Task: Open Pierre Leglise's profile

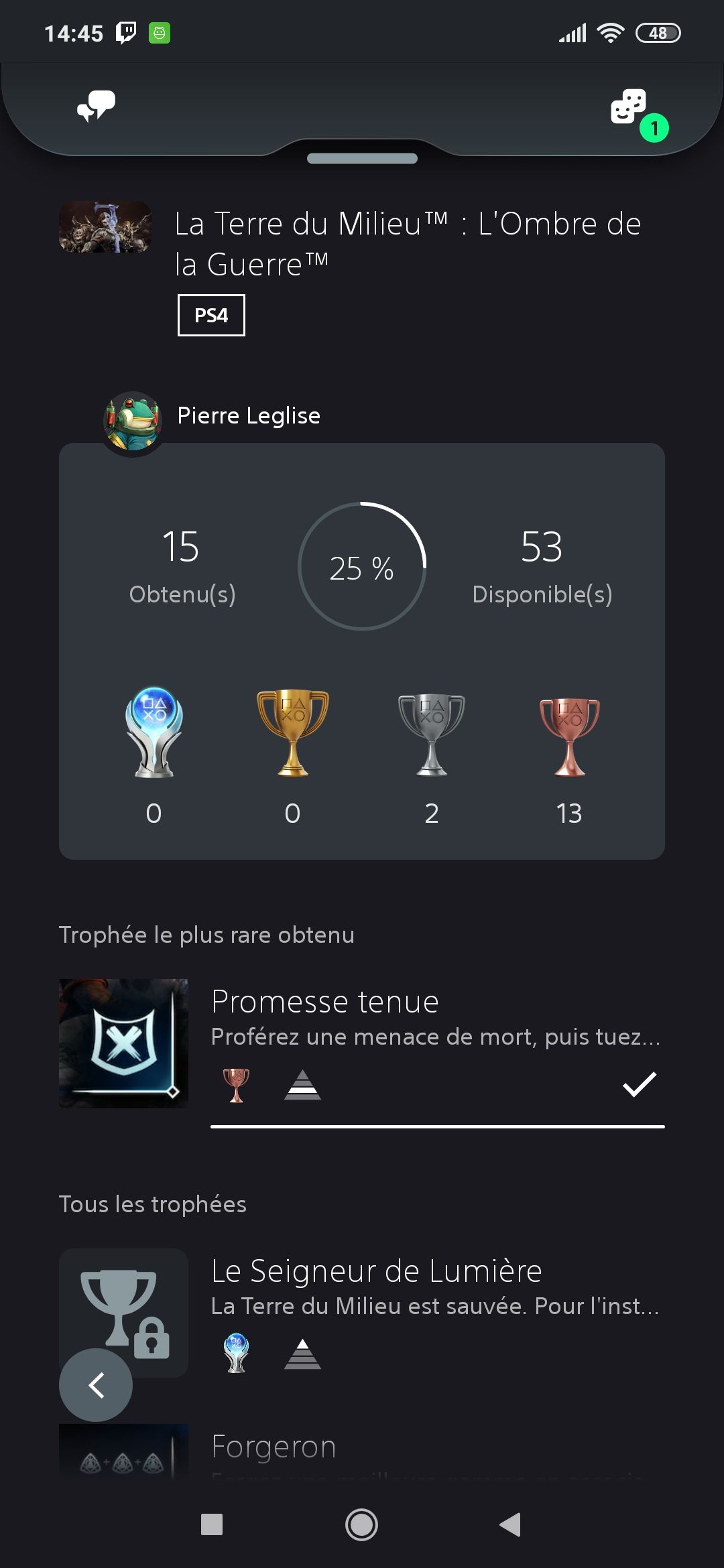Action: 248,416
